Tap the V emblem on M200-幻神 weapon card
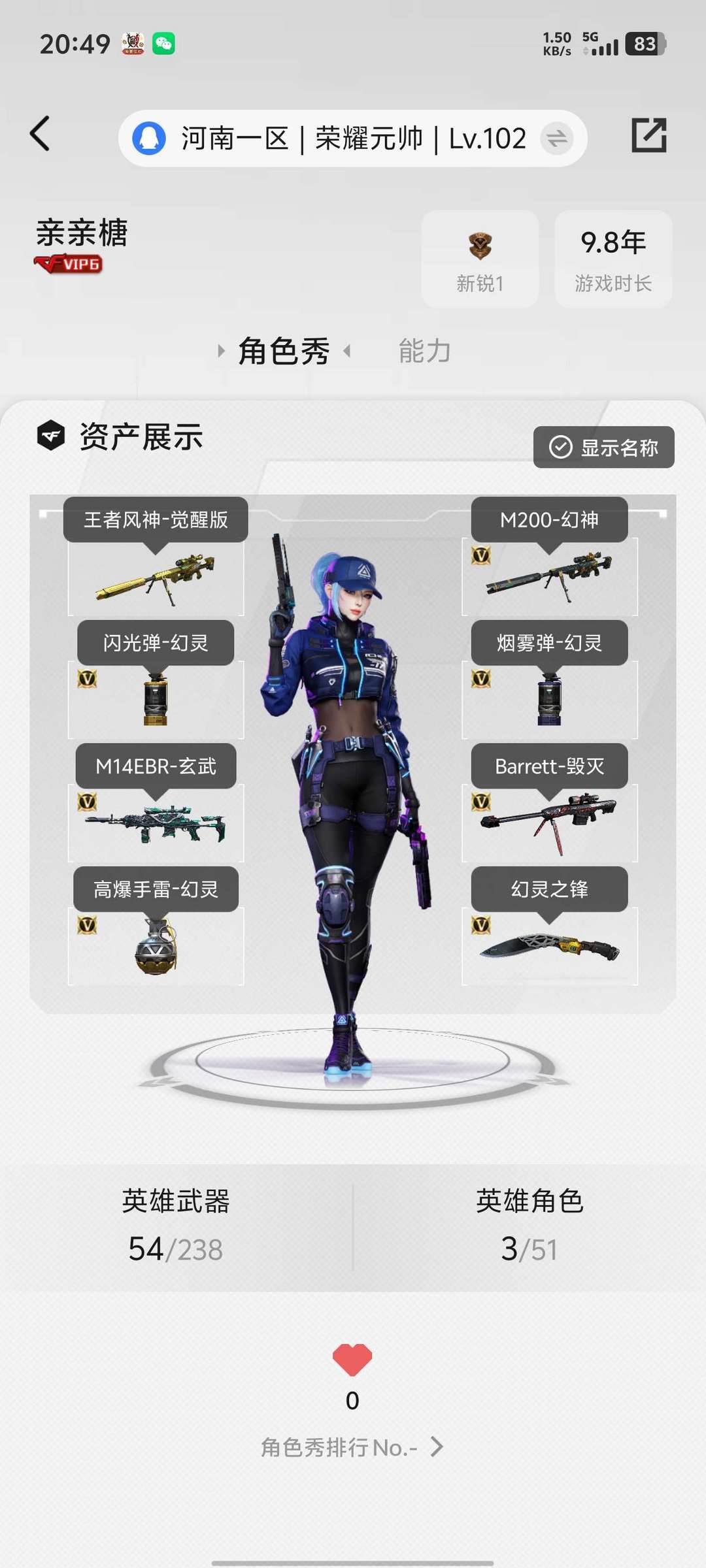 point(482,555)
